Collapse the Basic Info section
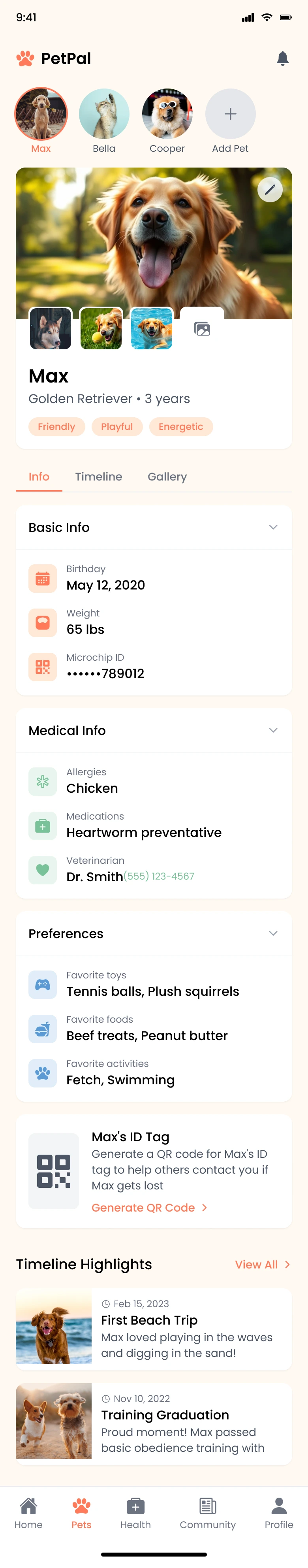 (273, 527)
